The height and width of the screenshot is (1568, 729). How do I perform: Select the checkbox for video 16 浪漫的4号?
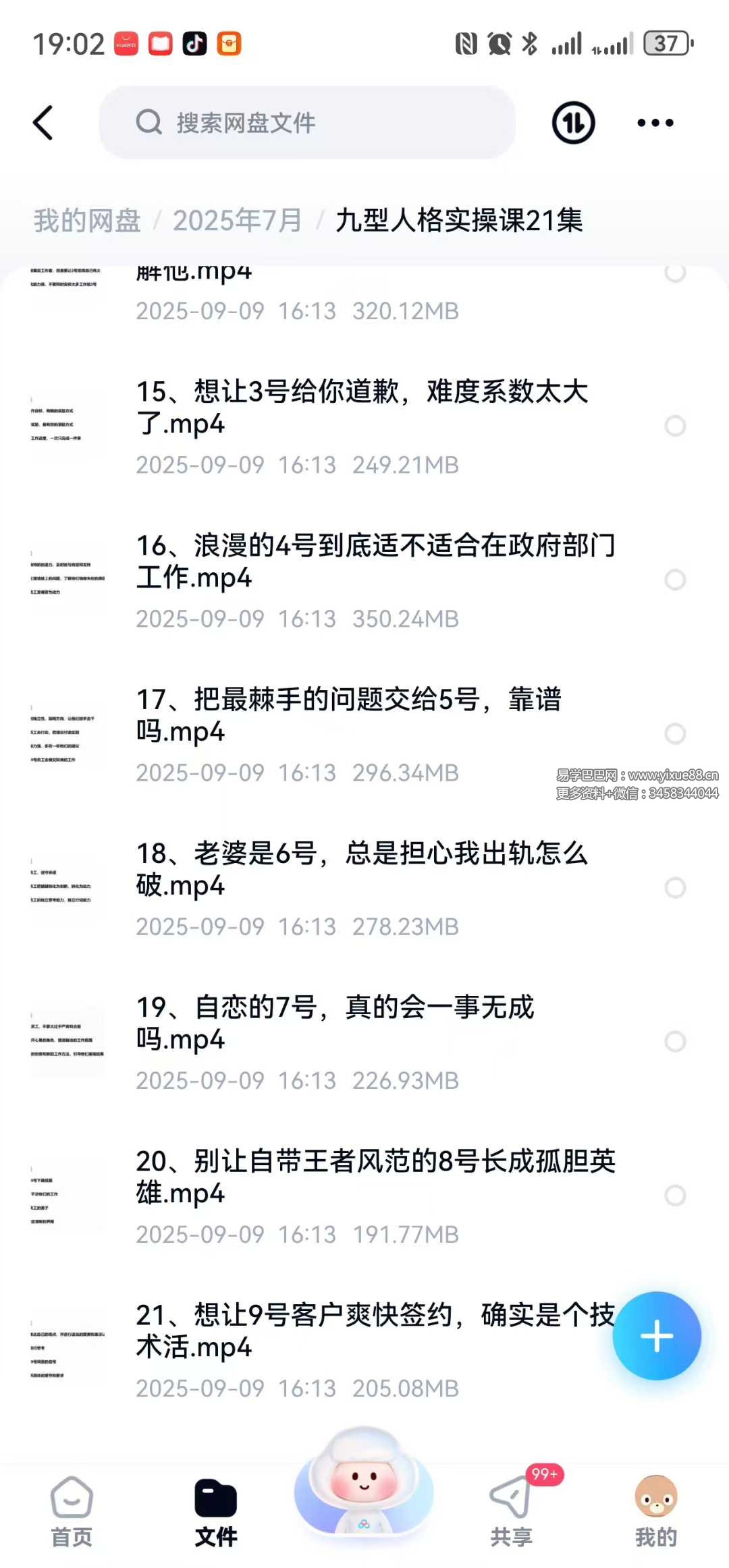click(675, 580)
